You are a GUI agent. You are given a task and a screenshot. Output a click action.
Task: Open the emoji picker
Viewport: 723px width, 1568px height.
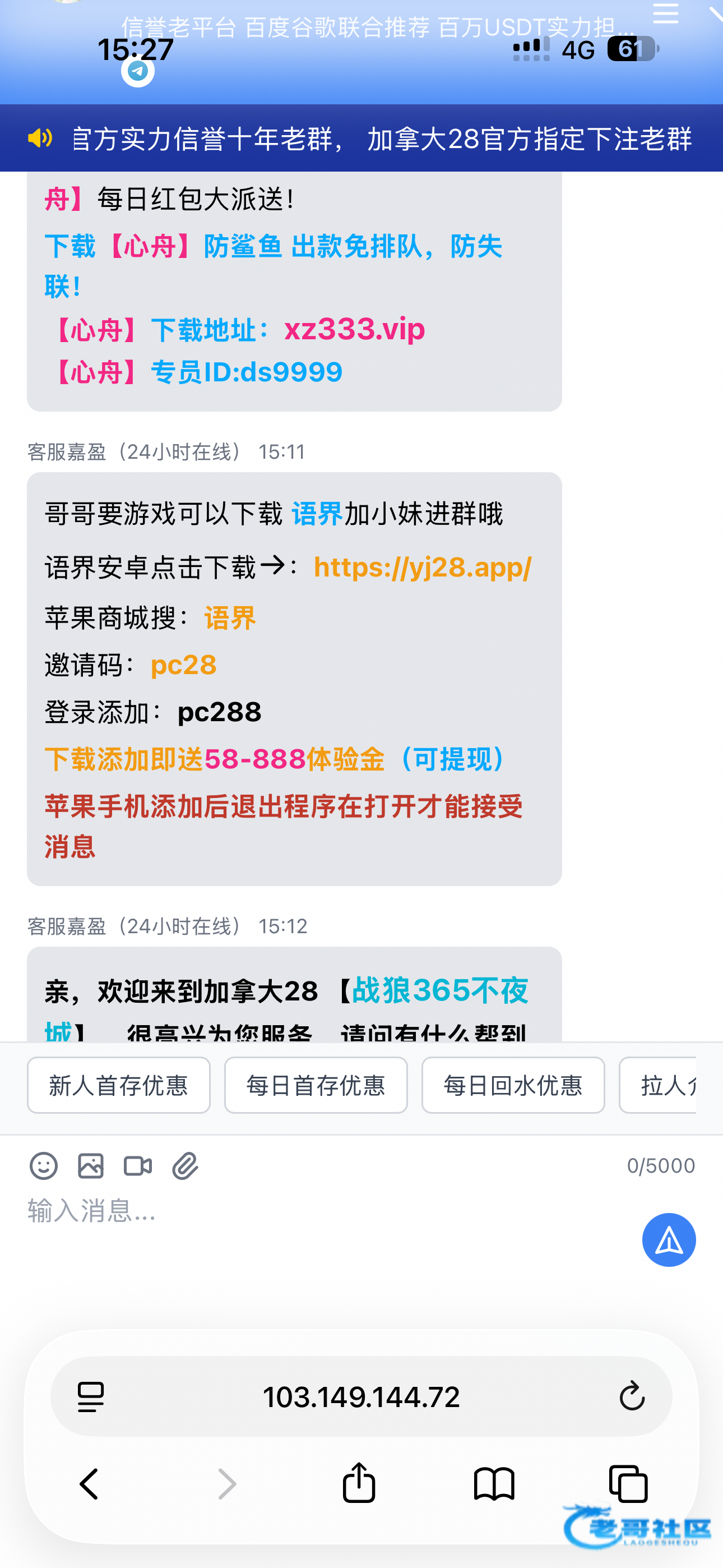point(44,1166)
